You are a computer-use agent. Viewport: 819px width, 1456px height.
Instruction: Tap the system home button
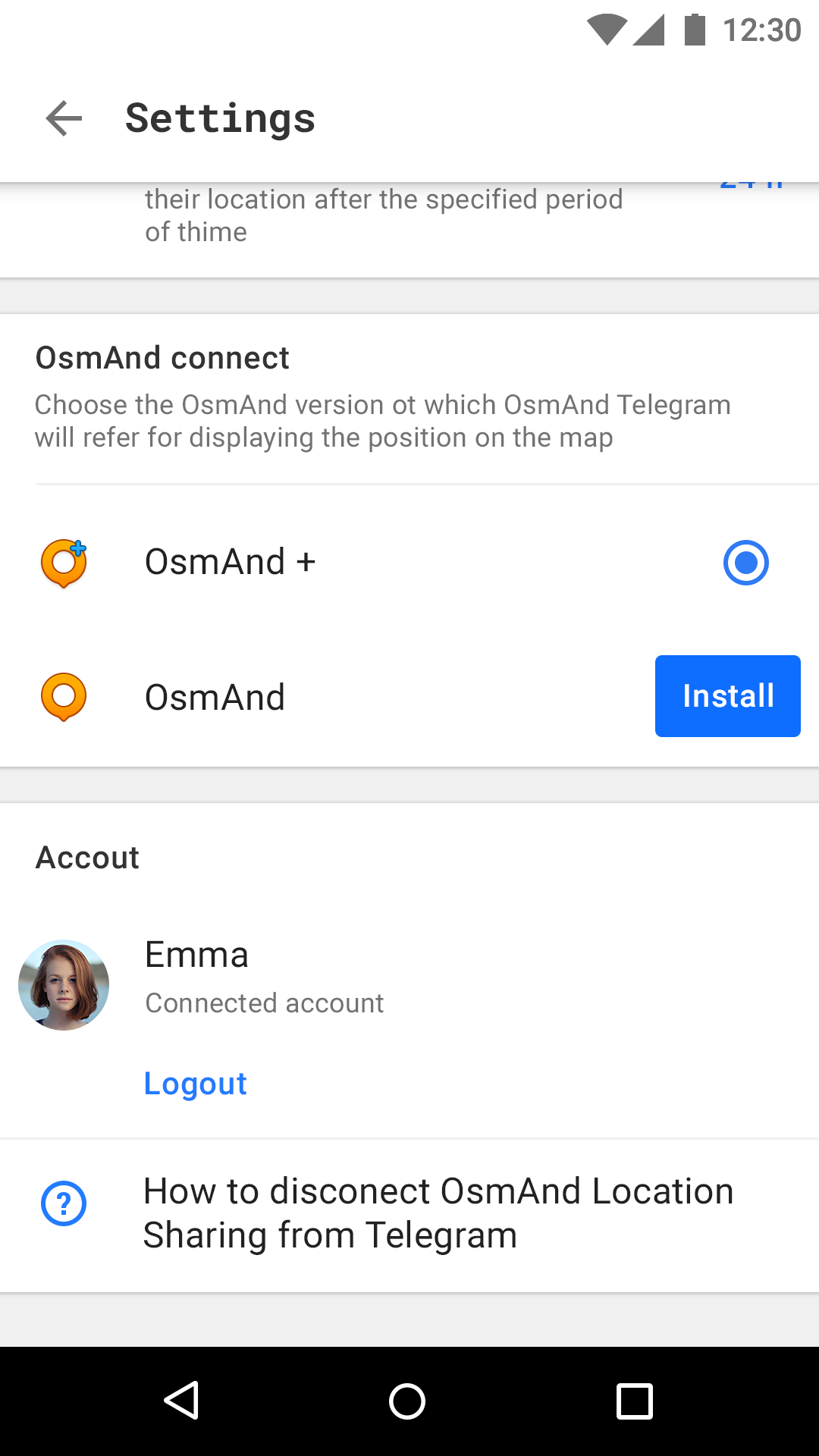pos(407,1401)
